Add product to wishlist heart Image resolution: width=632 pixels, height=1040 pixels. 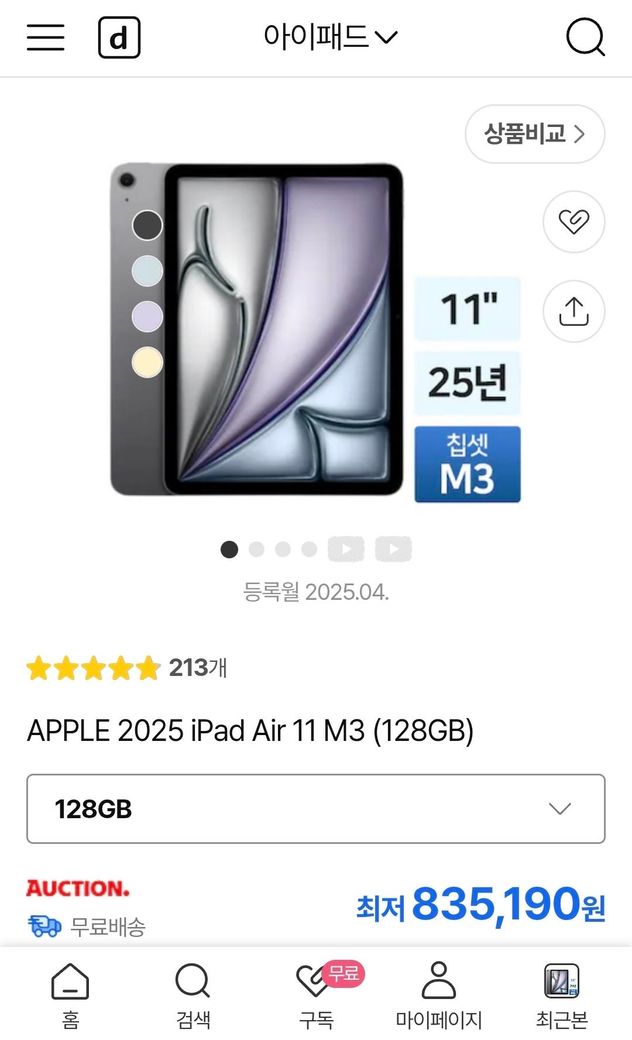573,221
